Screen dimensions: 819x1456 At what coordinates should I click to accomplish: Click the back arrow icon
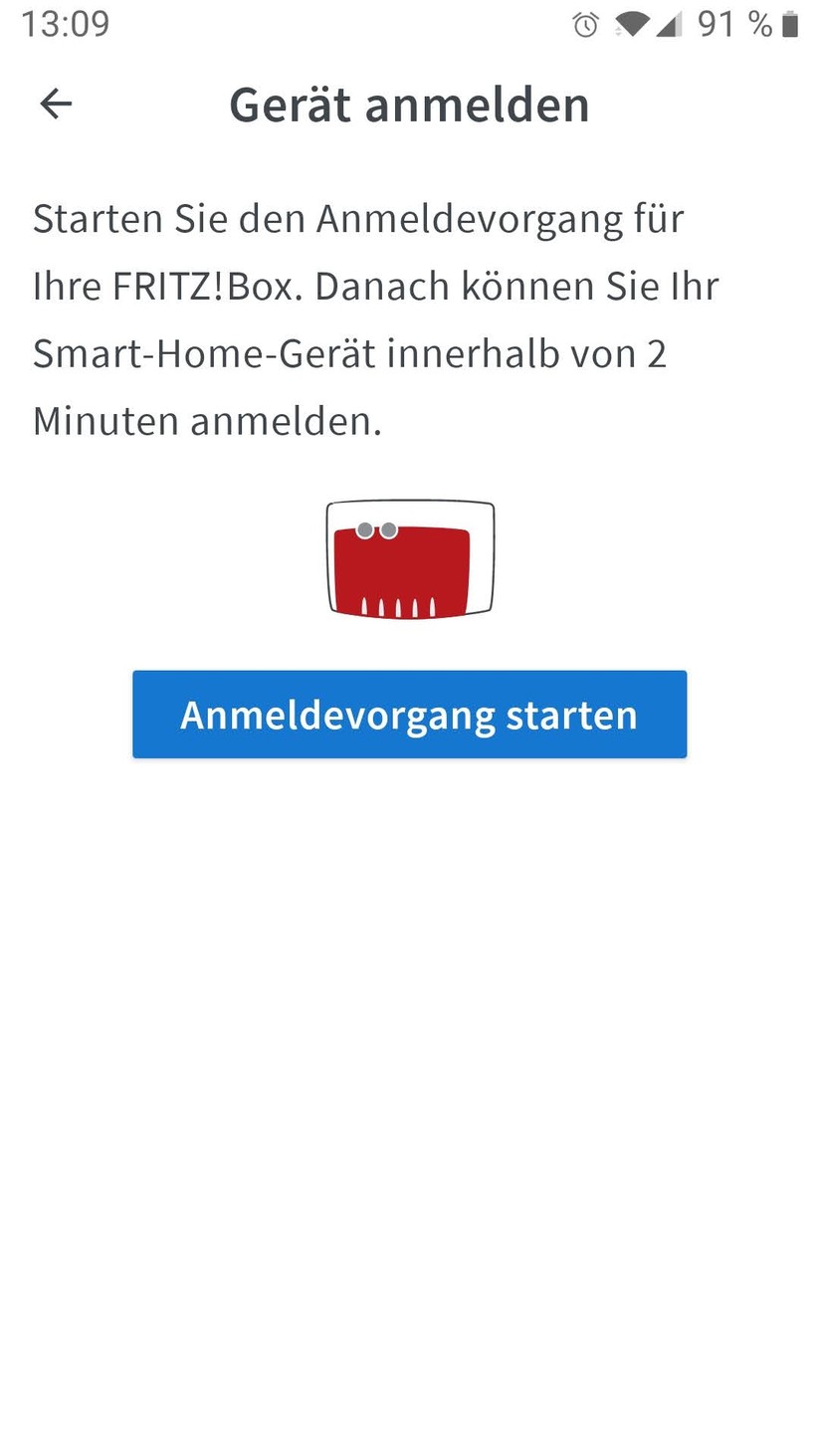[x=55, y=103]
